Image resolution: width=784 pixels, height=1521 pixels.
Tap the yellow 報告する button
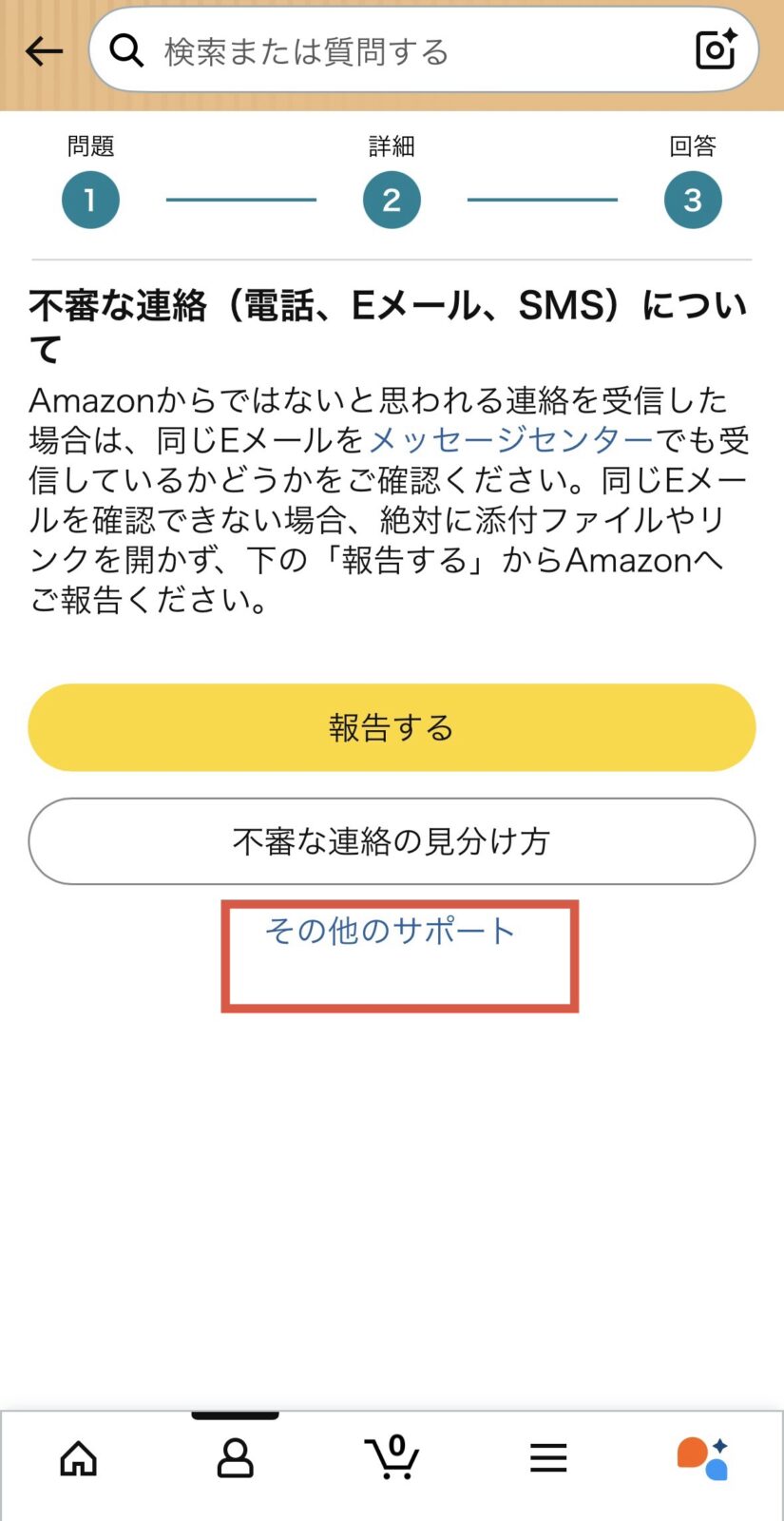392,727
